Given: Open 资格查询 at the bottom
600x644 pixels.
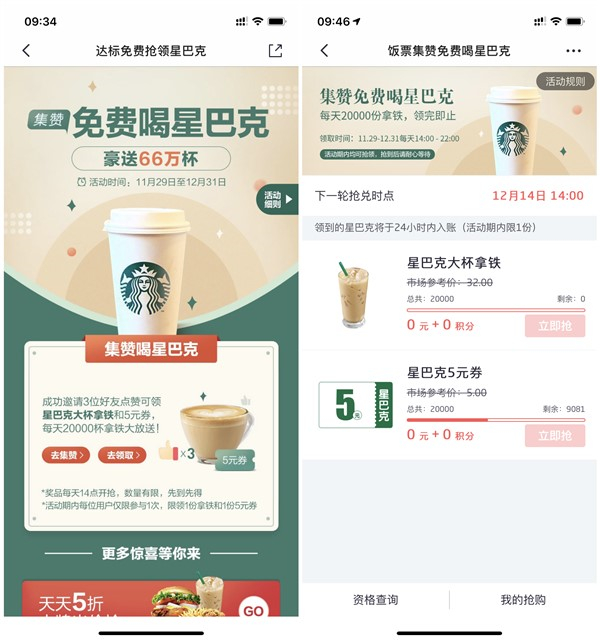Looking at the screenshot, I should click(x=375, y=600).
